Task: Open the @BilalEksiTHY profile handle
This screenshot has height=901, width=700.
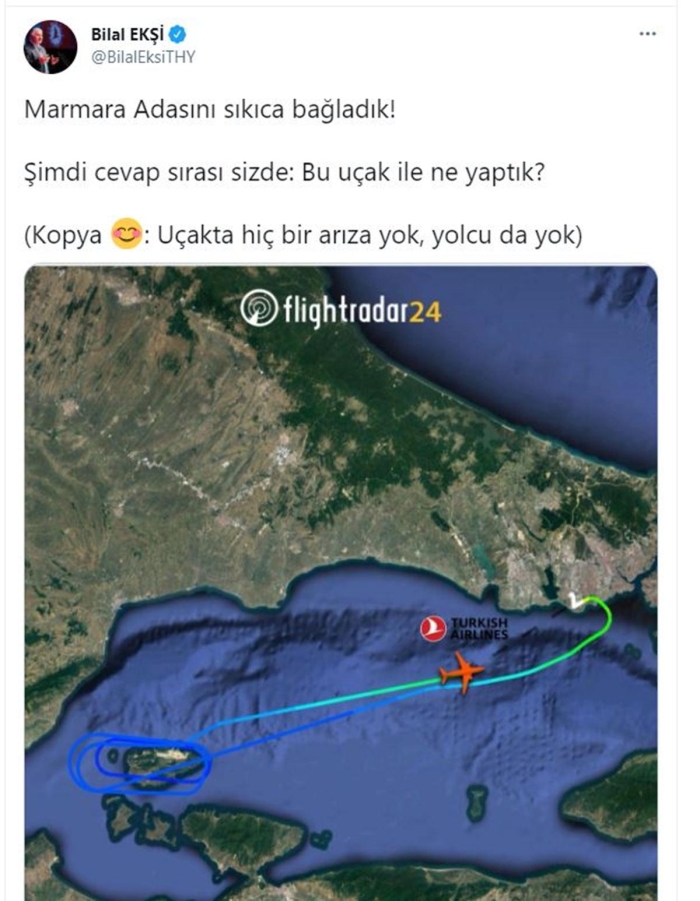Action: (143, 57)
